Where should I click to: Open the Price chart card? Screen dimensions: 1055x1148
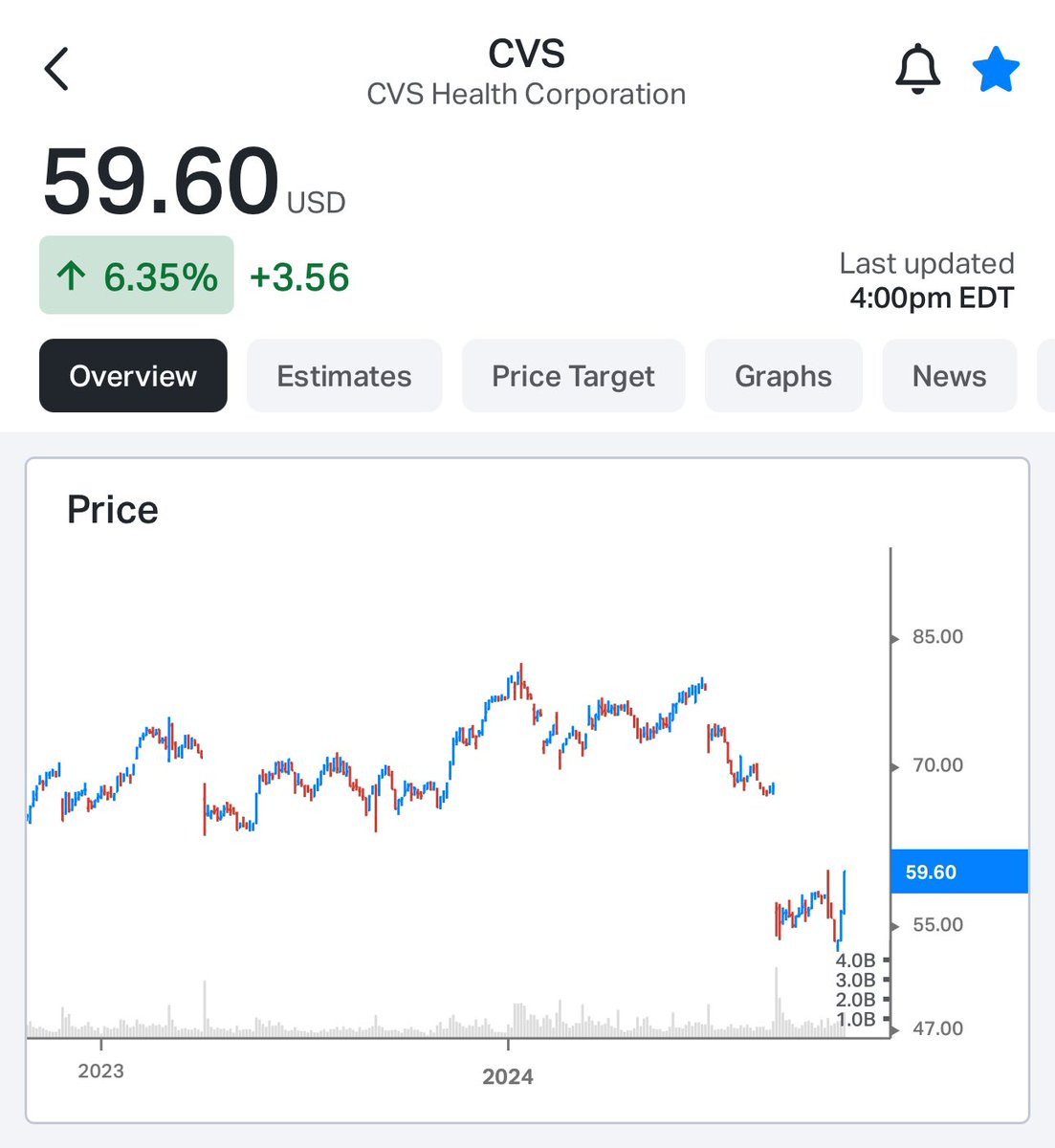coord(527,790)
